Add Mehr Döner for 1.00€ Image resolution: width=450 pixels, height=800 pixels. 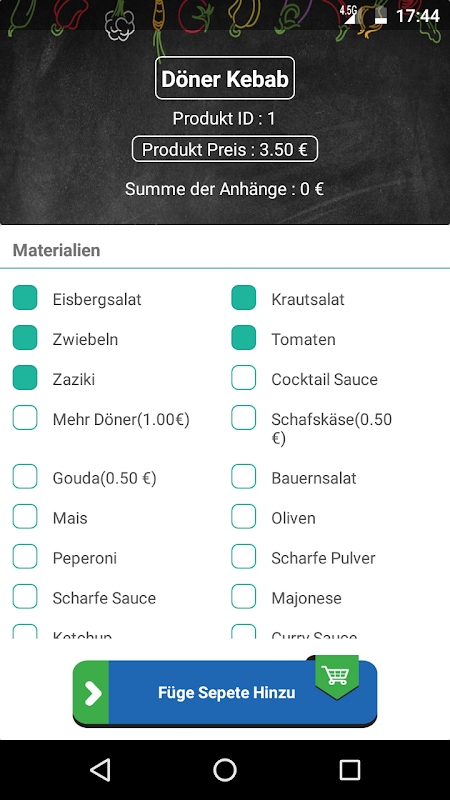tap(25, 418)
